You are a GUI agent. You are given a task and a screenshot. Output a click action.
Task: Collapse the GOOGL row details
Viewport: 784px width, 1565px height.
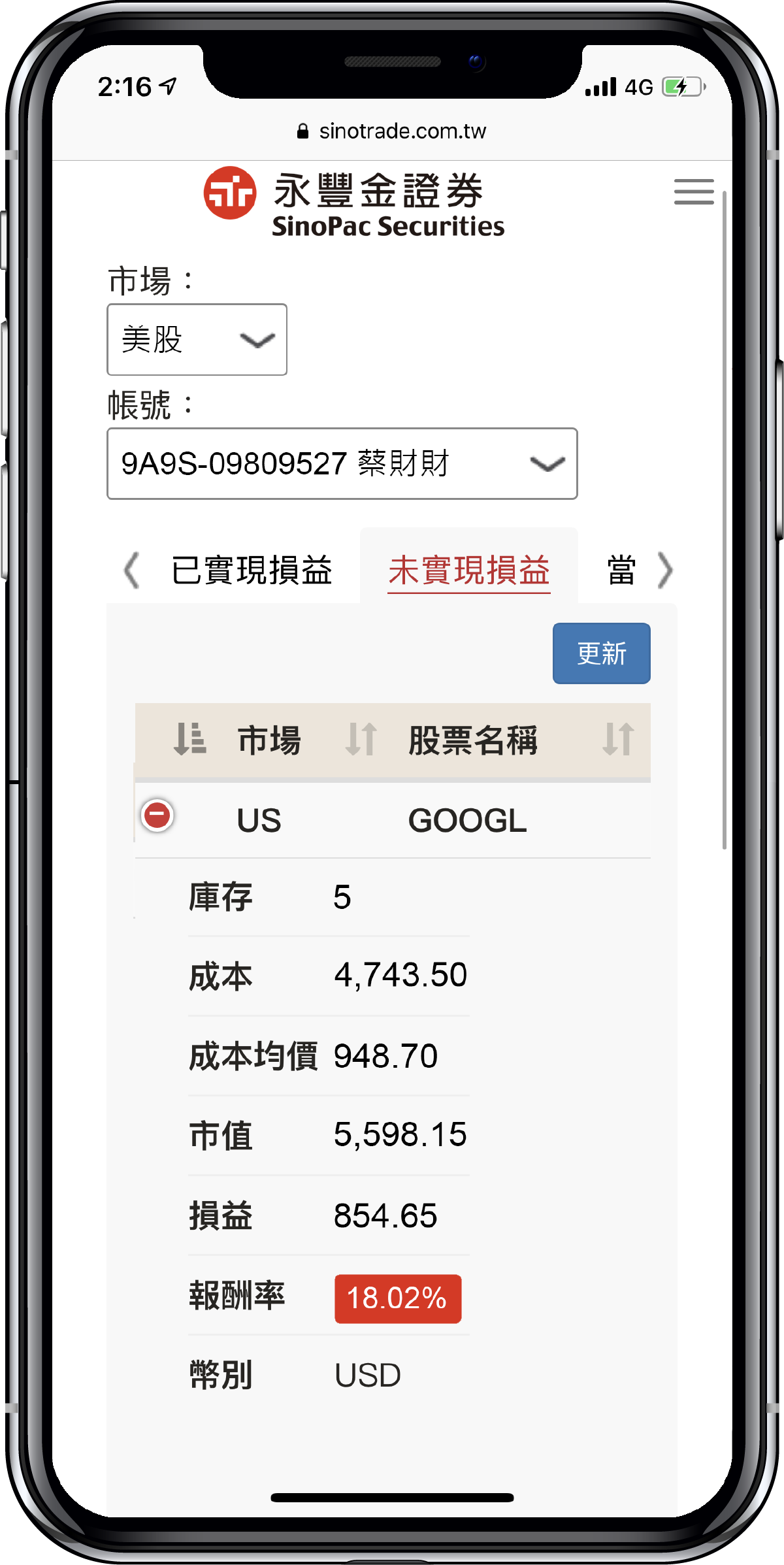pyautogui.click(x=157, y=815)
